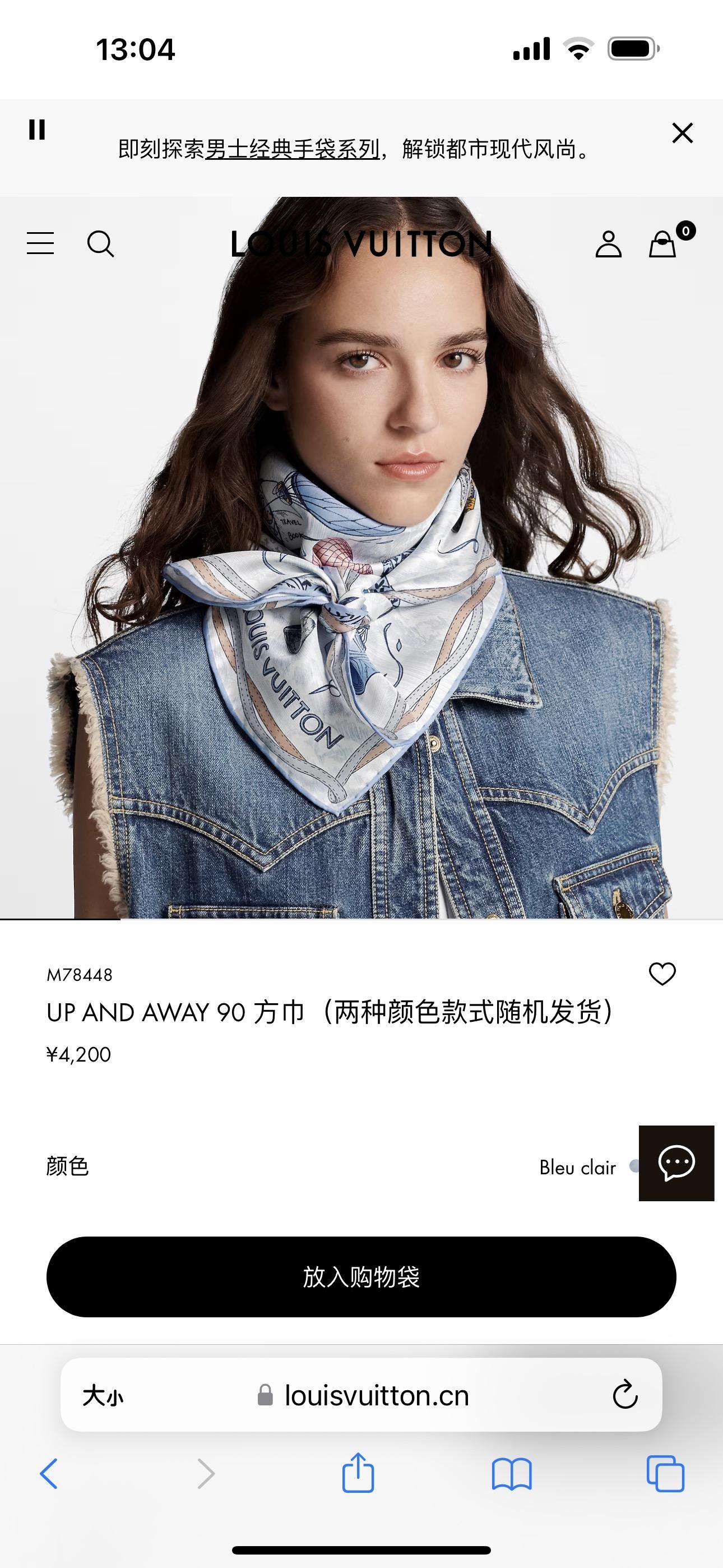Open the site search
The image size is (723, 1568).
coord(100,244)
